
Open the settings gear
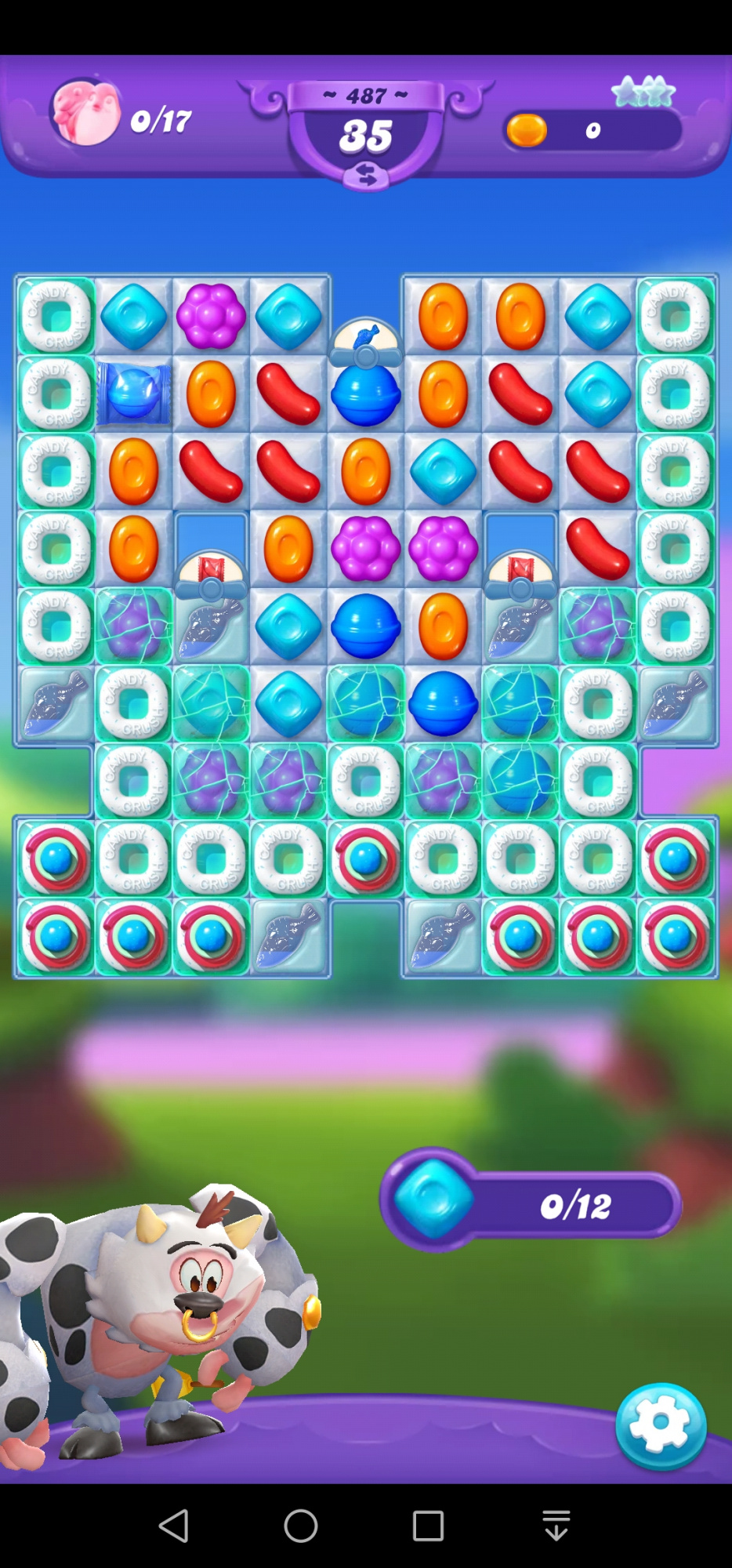pos(661,1426)
